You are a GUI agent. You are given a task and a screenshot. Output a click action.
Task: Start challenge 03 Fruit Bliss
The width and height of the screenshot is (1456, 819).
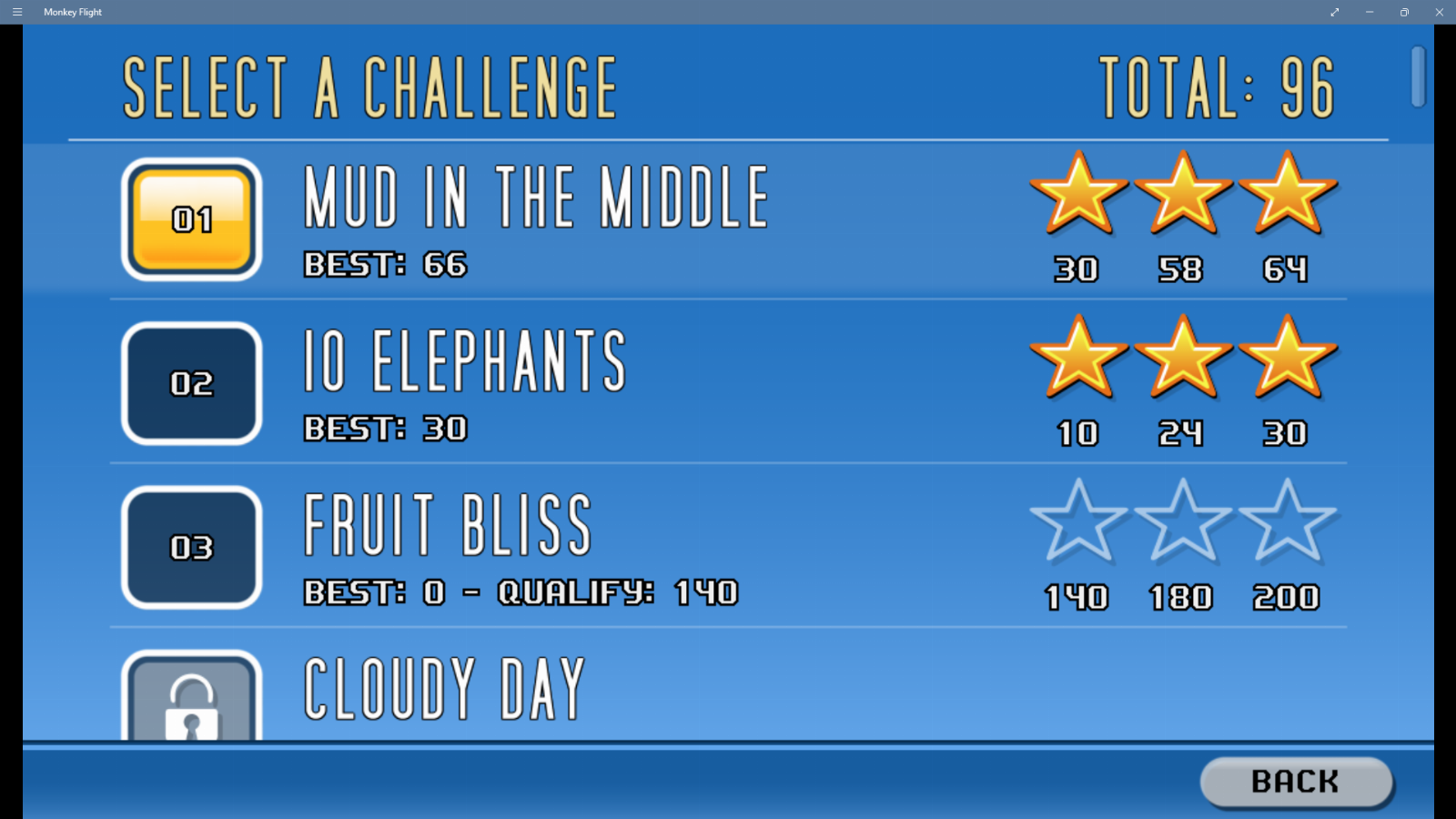click(192, 547)
